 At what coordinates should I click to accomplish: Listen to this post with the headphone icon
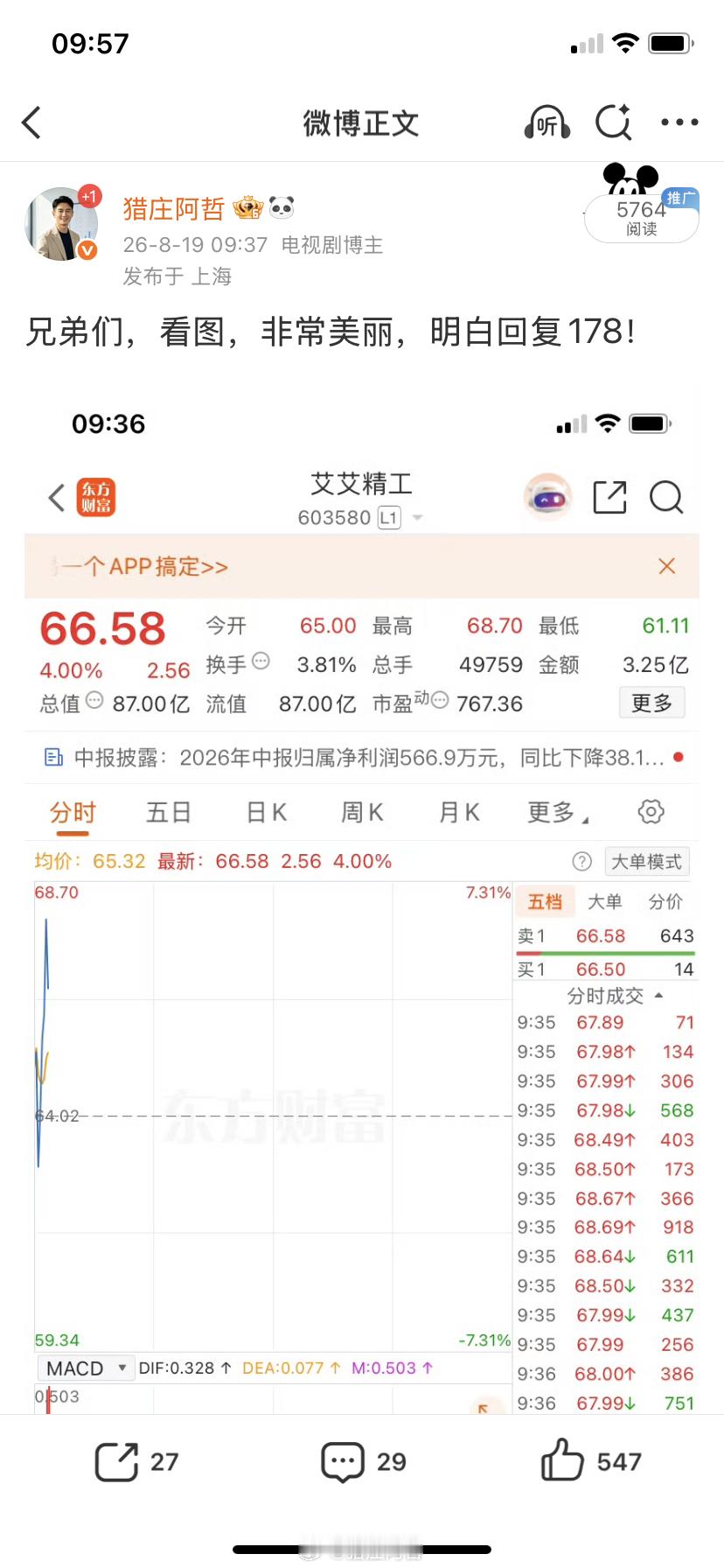[x=547, y=122]
